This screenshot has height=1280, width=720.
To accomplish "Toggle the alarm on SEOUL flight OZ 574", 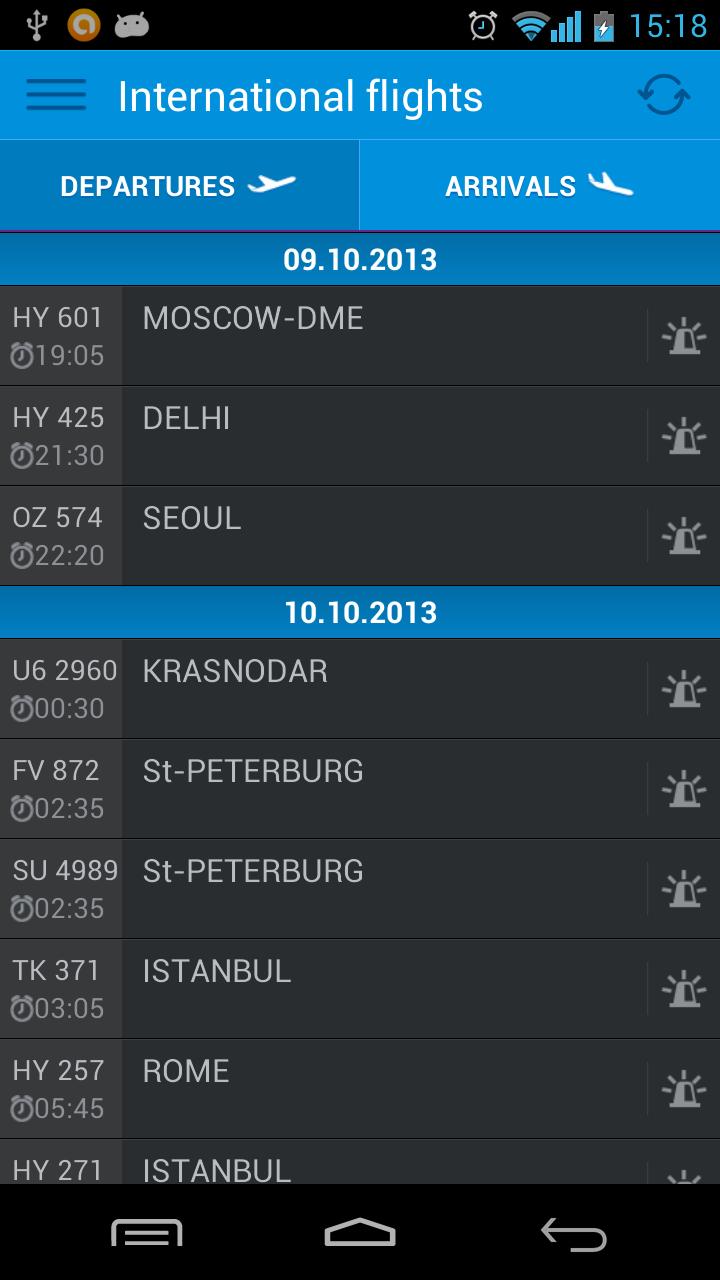I will (683, 535).
